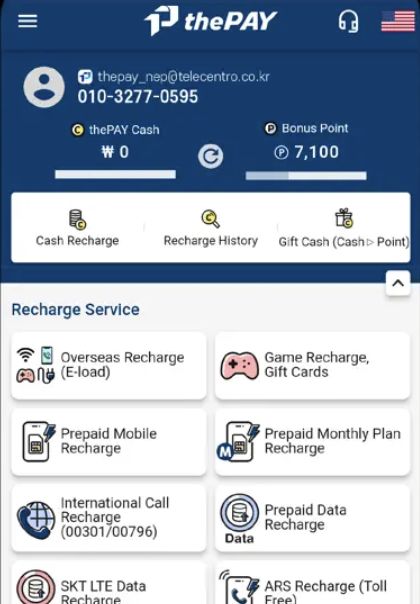
Task: Tap the profile avatar picture
Action: click(x=44, y=87)
